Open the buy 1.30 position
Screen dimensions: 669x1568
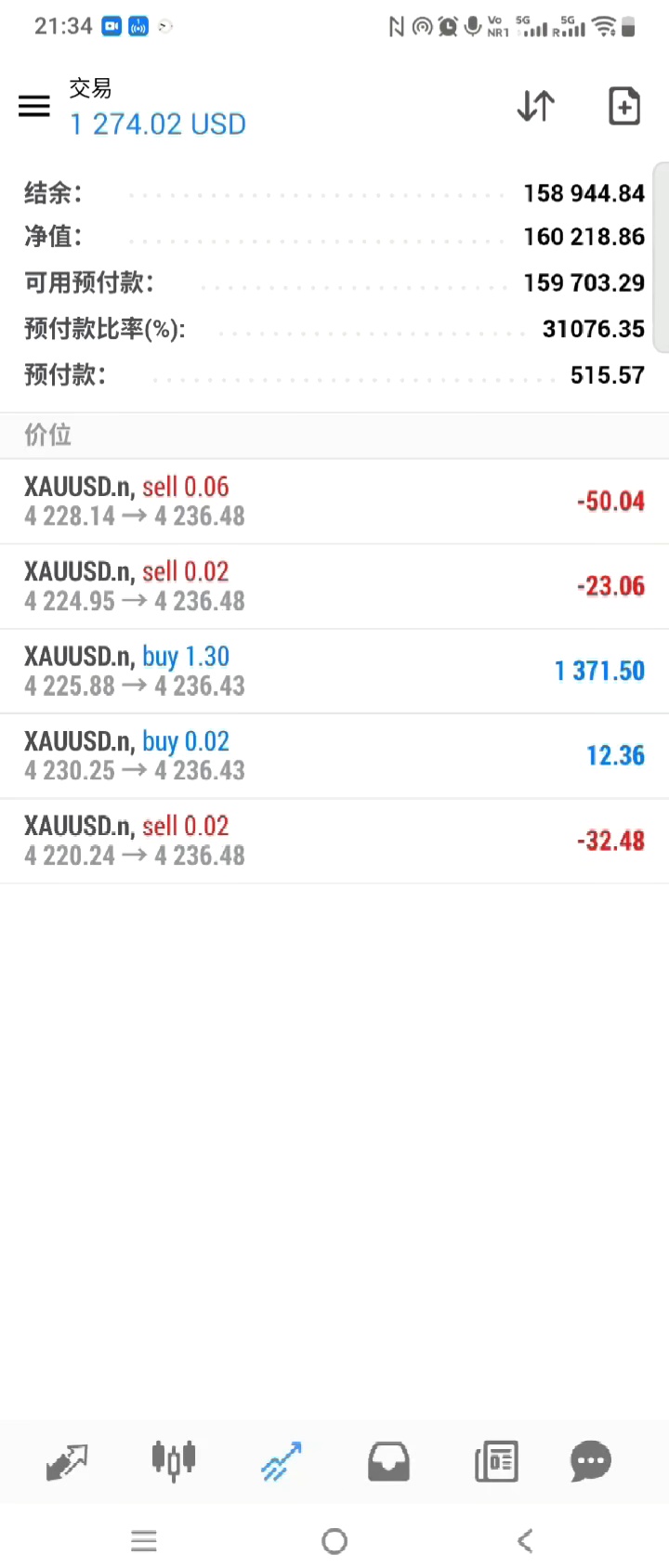(334, 671)
